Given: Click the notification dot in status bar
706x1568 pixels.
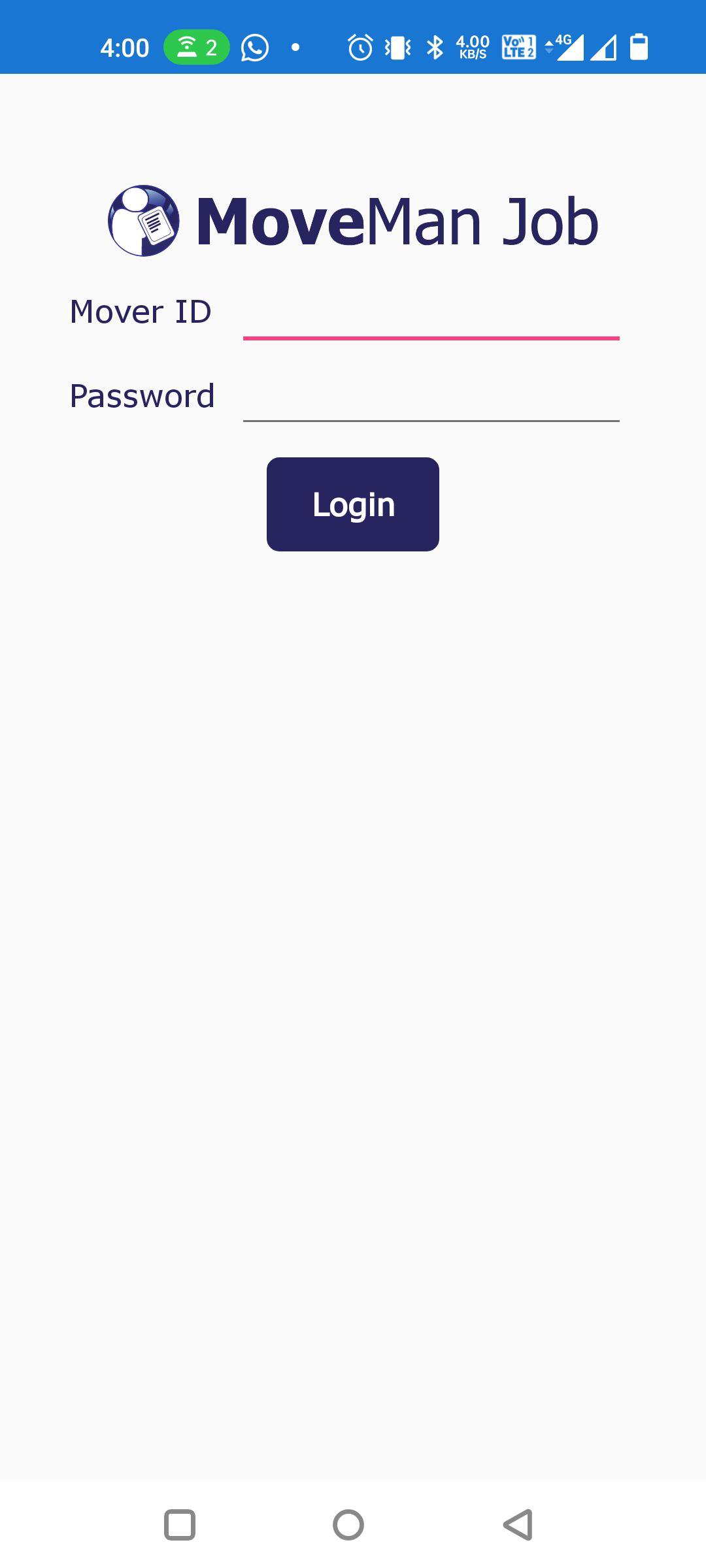Looking at the screenshot, I should tap(294, 46).
